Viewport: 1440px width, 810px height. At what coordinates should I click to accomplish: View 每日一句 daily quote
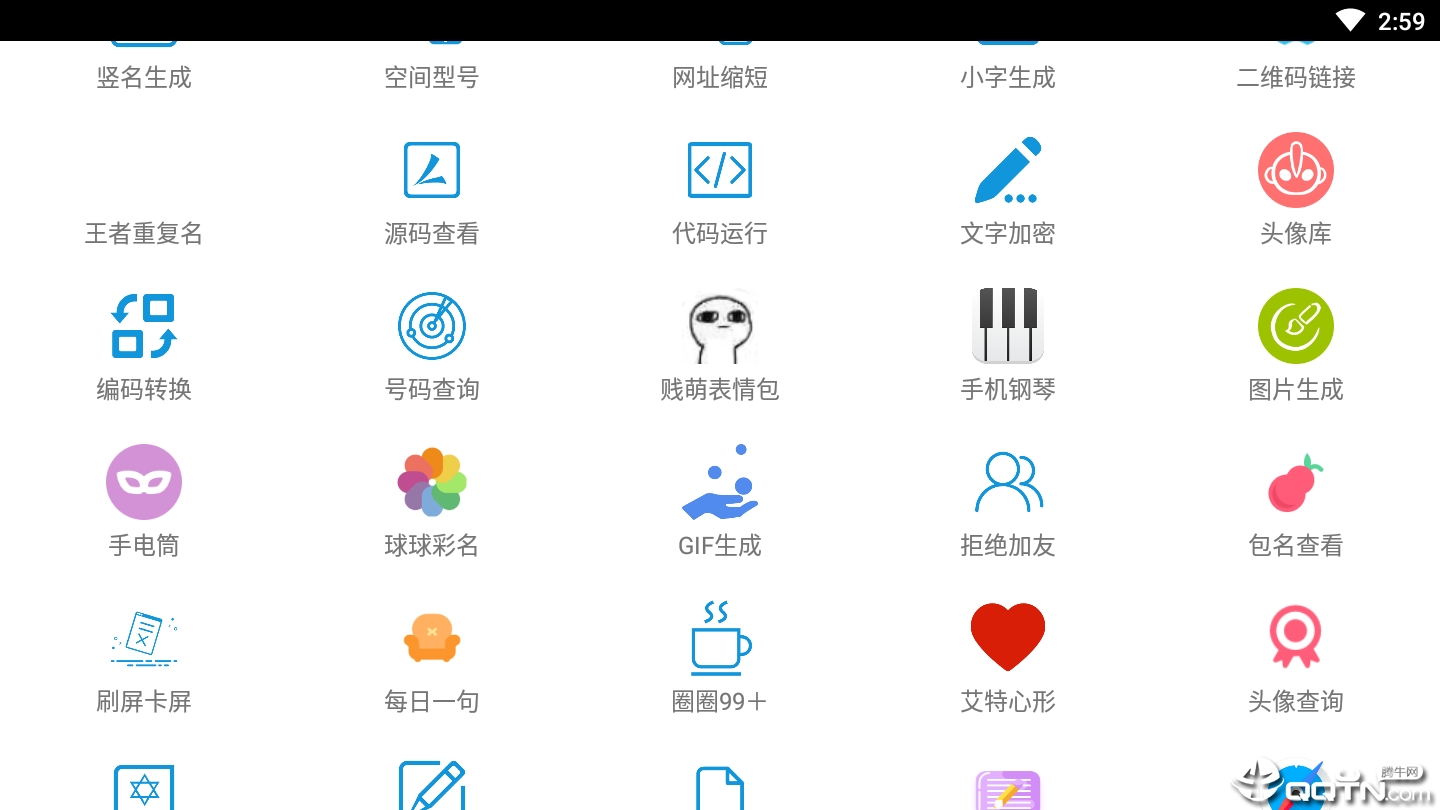click(x=432, y=638)
